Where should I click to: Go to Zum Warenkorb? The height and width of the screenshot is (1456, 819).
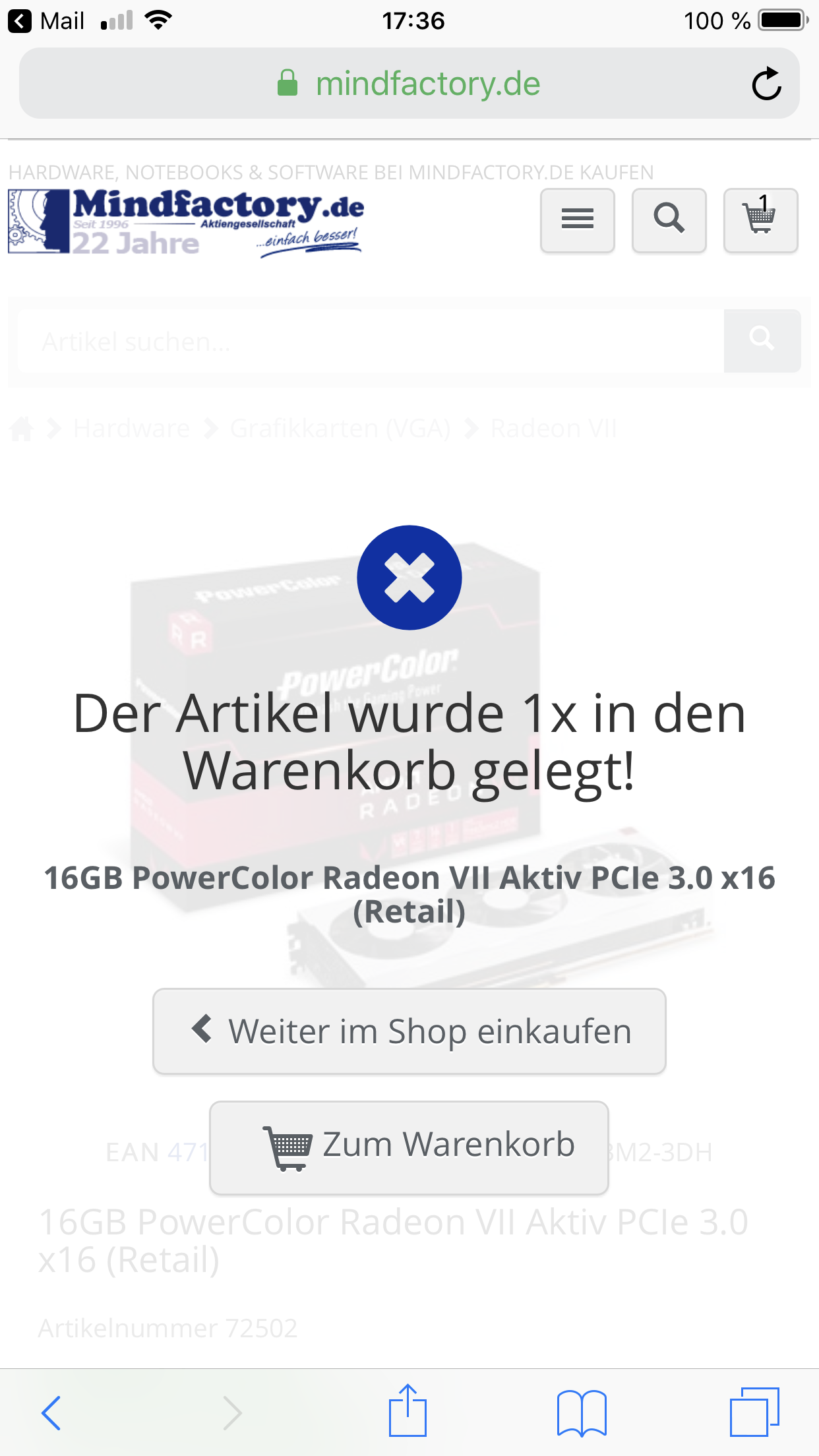tap(409, 1147)
